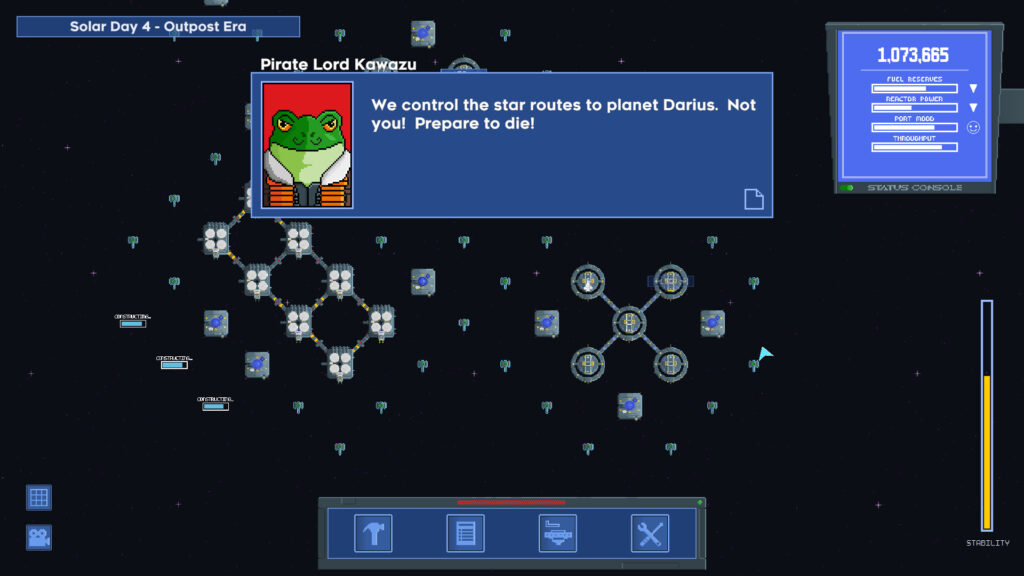The height and width of the screenshot is (576, 1024).
Task: Advance Pirate Lord Kawazu's dialogue with page icon
Action: (753, 199)
